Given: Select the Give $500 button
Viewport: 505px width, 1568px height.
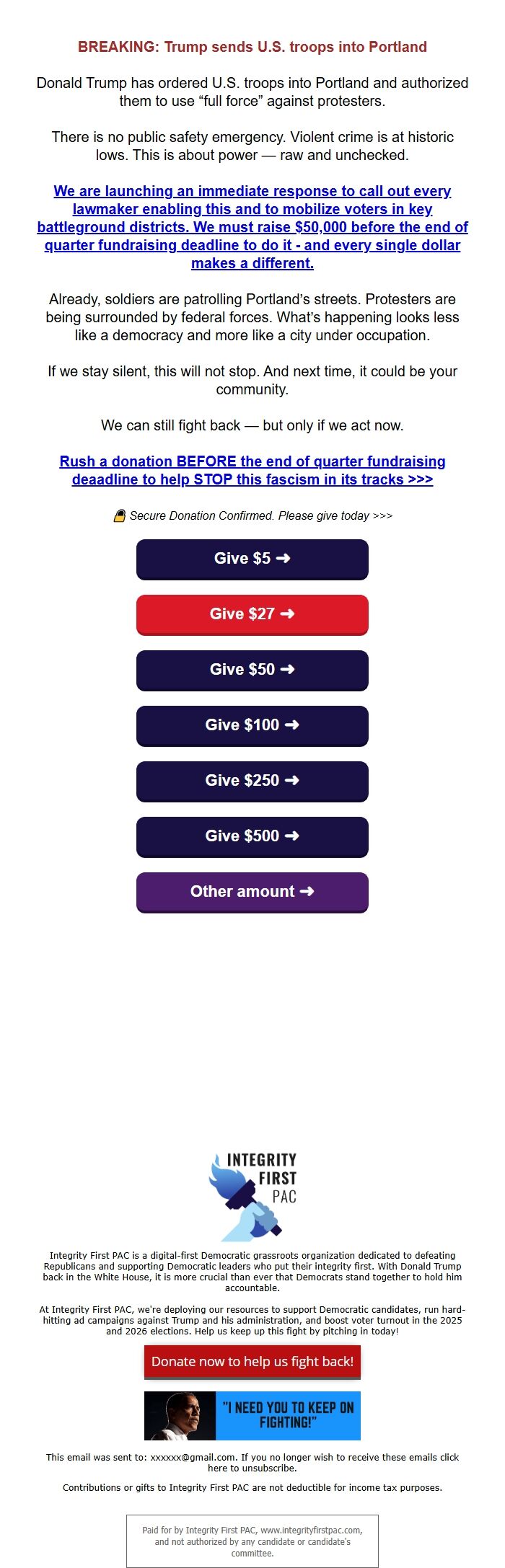Looking at the screenshot, I should tap(252, 836).
